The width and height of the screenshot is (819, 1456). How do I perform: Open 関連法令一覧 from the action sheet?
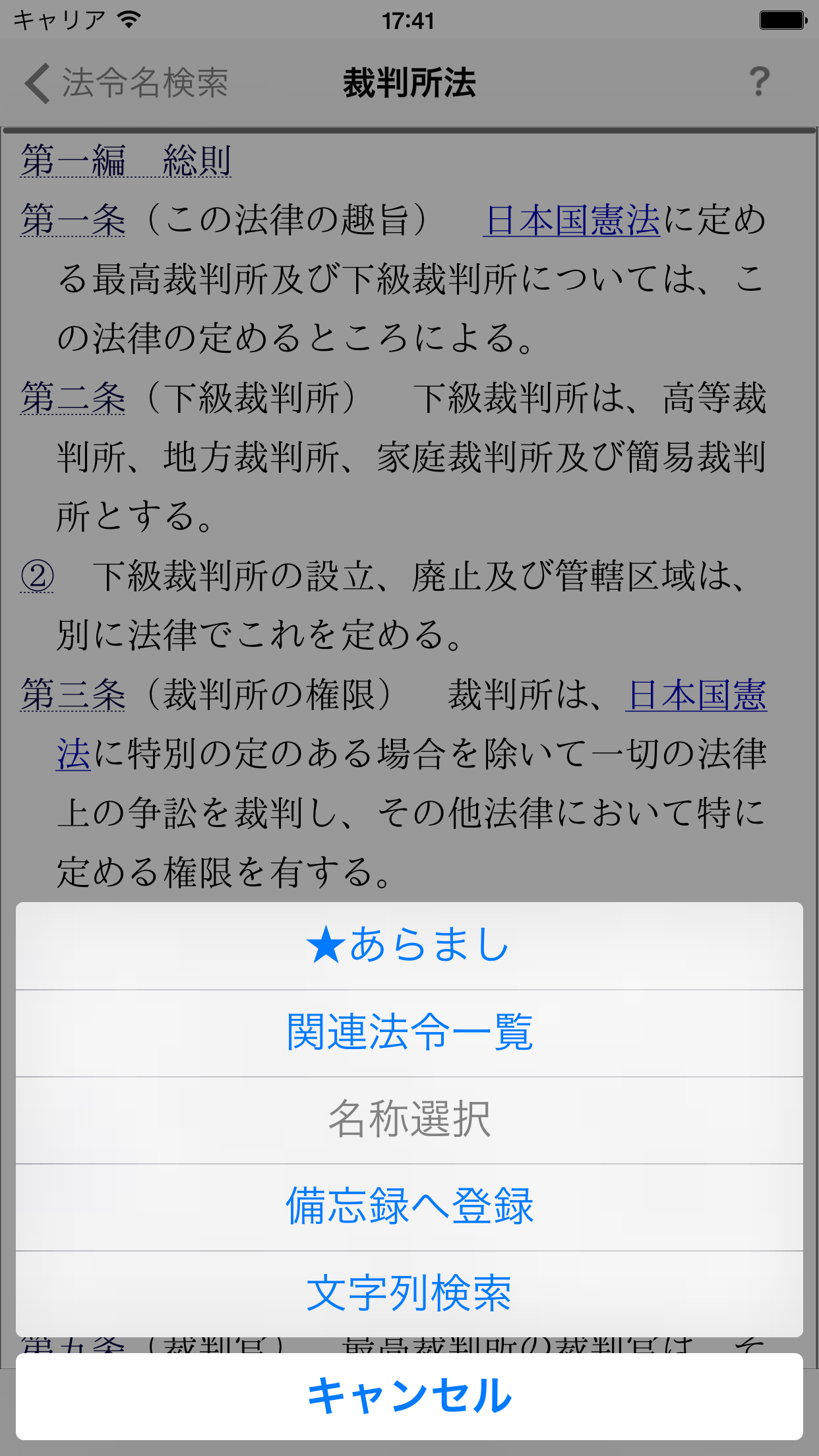tap(409, 1033)
